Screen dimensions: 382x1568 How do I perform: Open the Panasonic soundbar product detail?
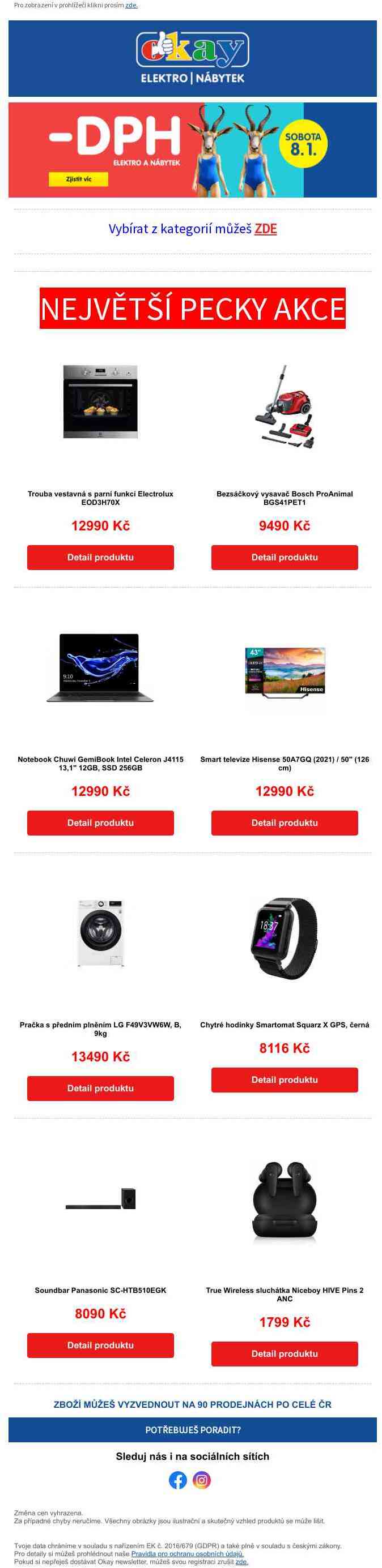(100, 1344)
